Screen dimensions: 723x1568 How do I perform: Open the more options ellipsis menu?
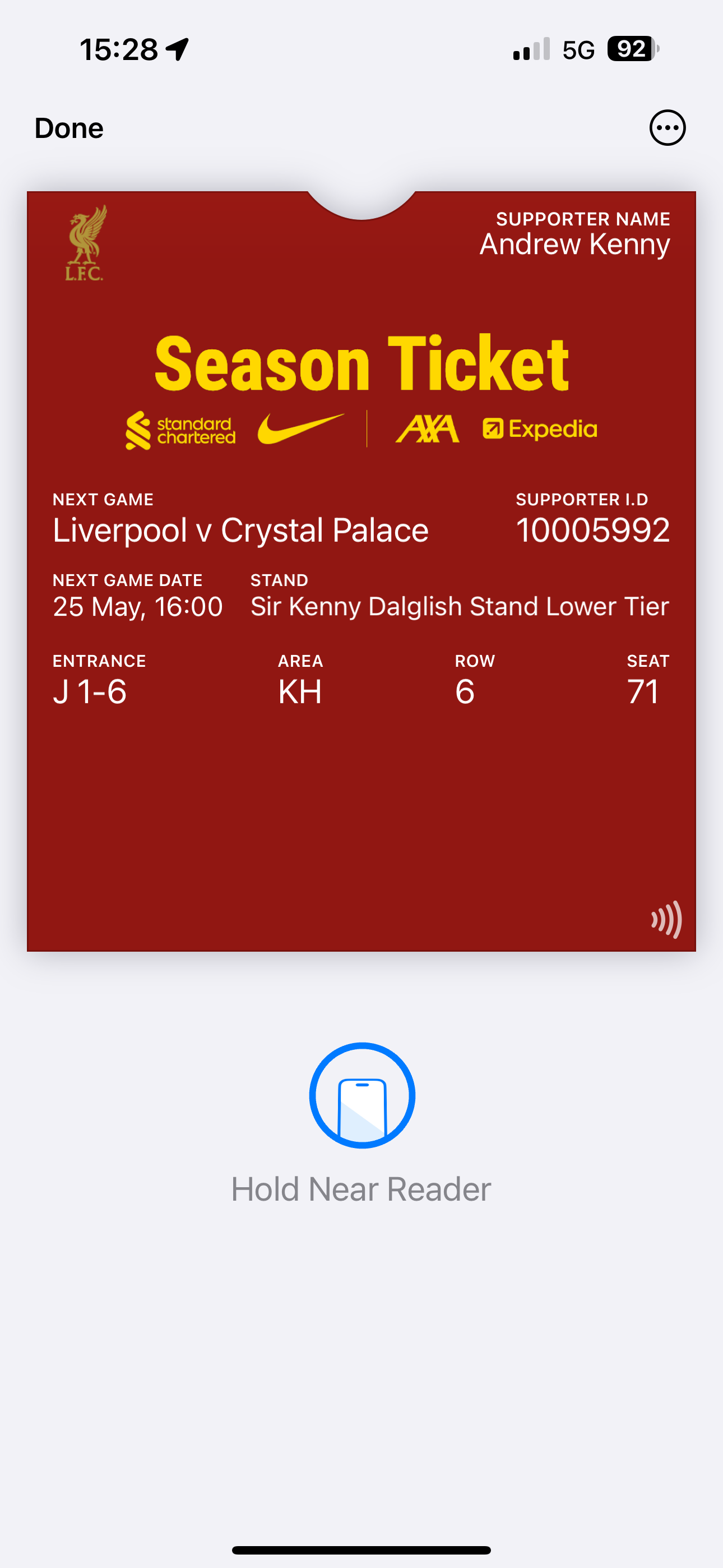click(667, 128)
